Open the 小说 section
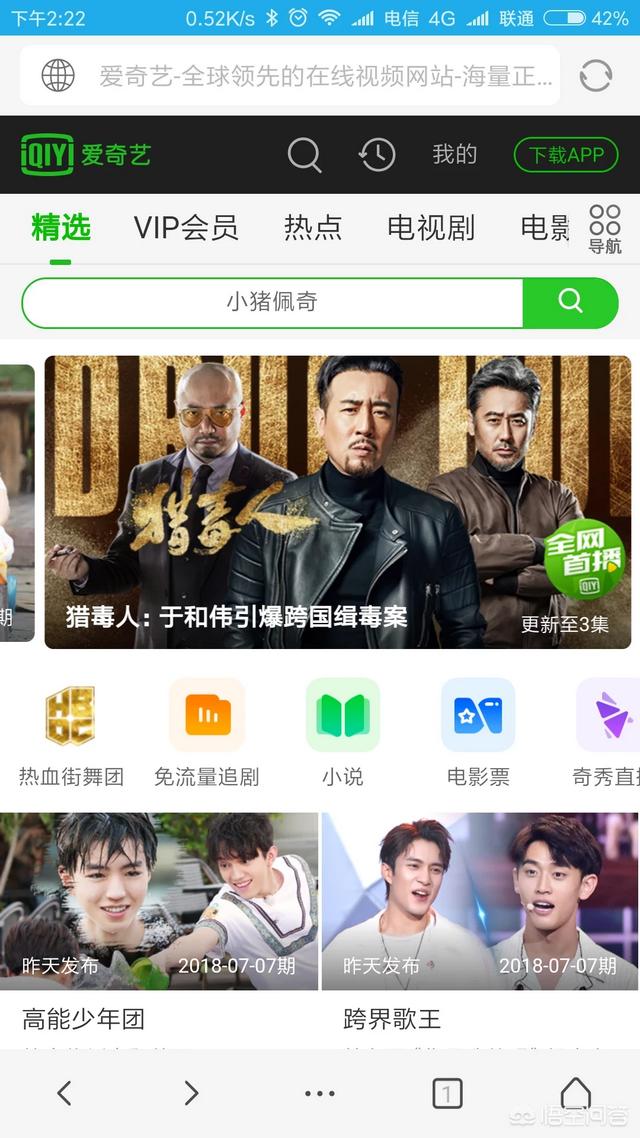Image resolution: width=640 pixels, height=1138 pixels. 343,732
